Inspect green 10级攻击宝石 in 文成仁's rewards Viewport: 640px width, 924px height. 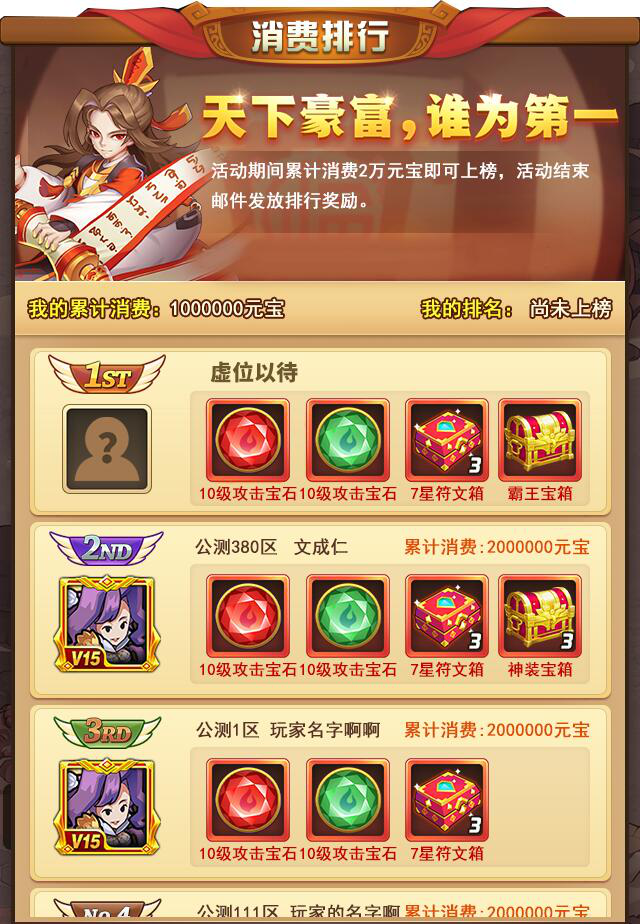tap(347, 616)
